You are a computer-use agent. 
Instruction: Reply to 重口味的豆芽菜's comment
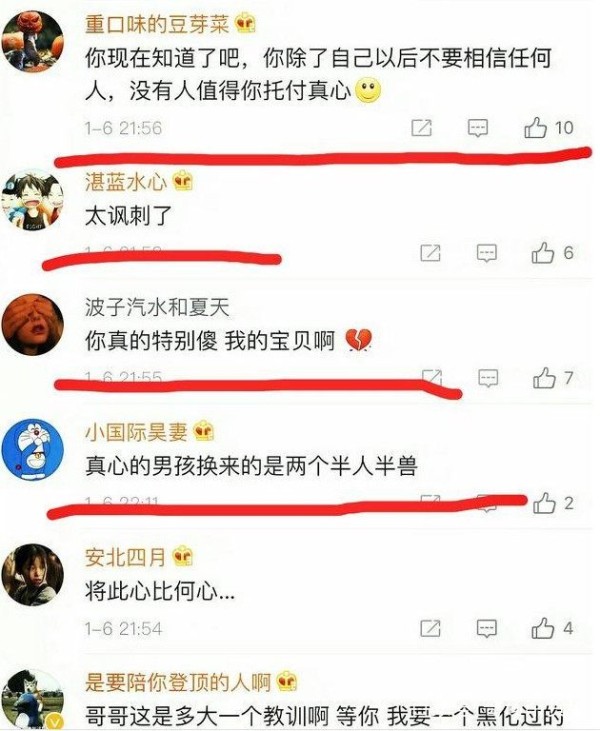tap(479, 128)
